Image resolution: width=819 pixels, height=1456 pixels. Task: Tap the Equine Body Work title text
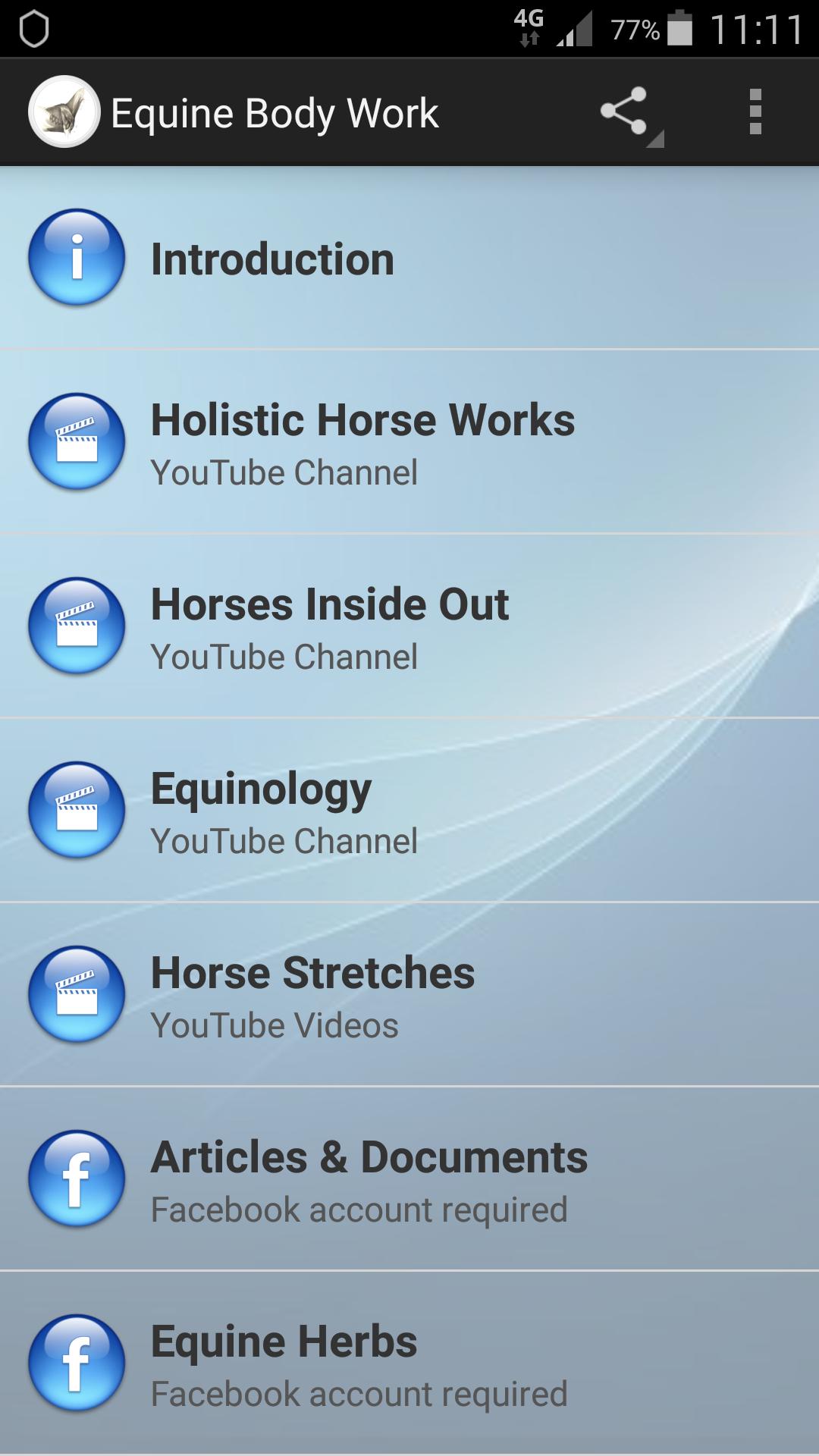point(275,111)
